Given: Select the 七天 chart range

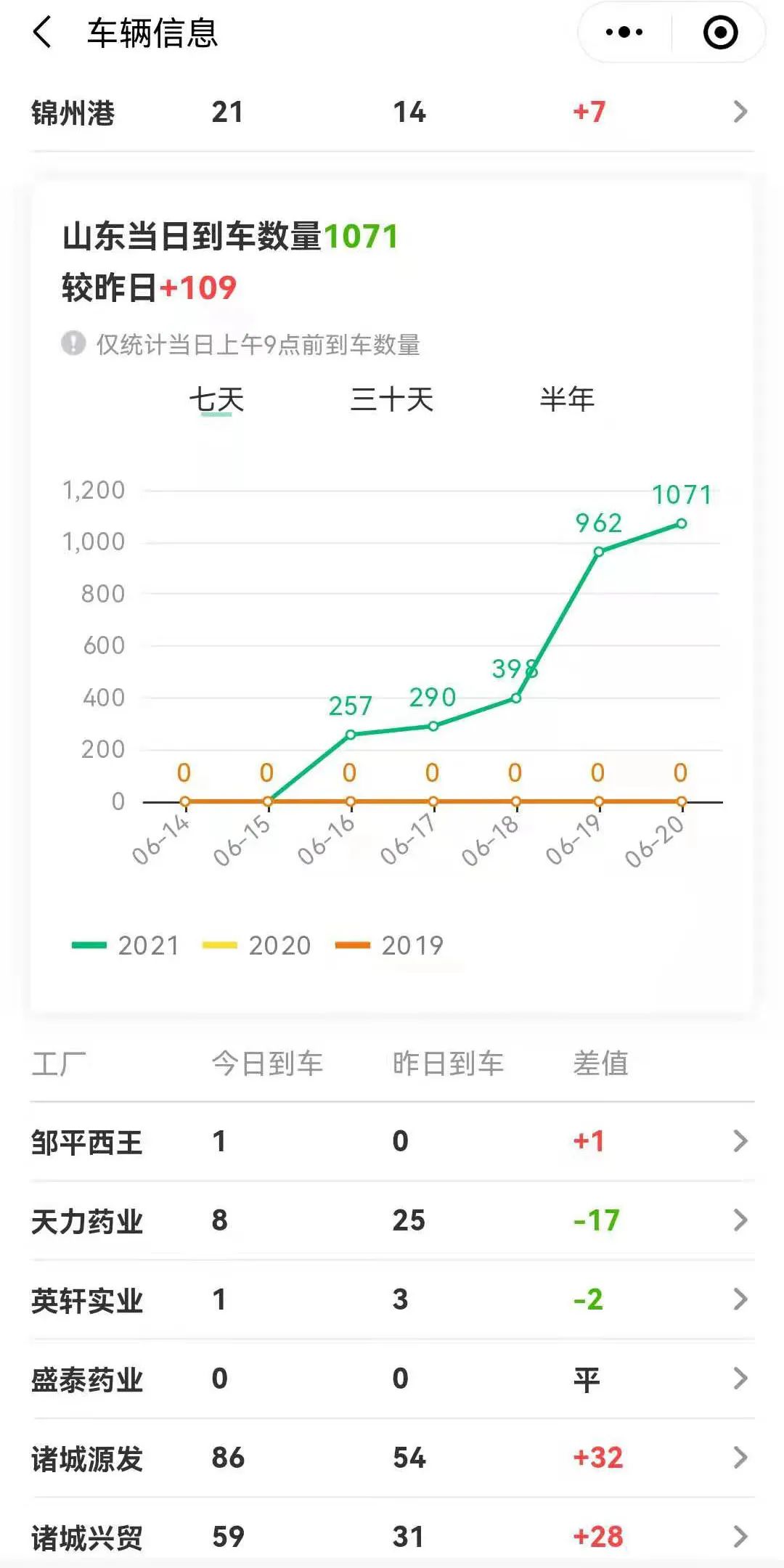Looking at the screenshot, I should [x=216, y=399].
